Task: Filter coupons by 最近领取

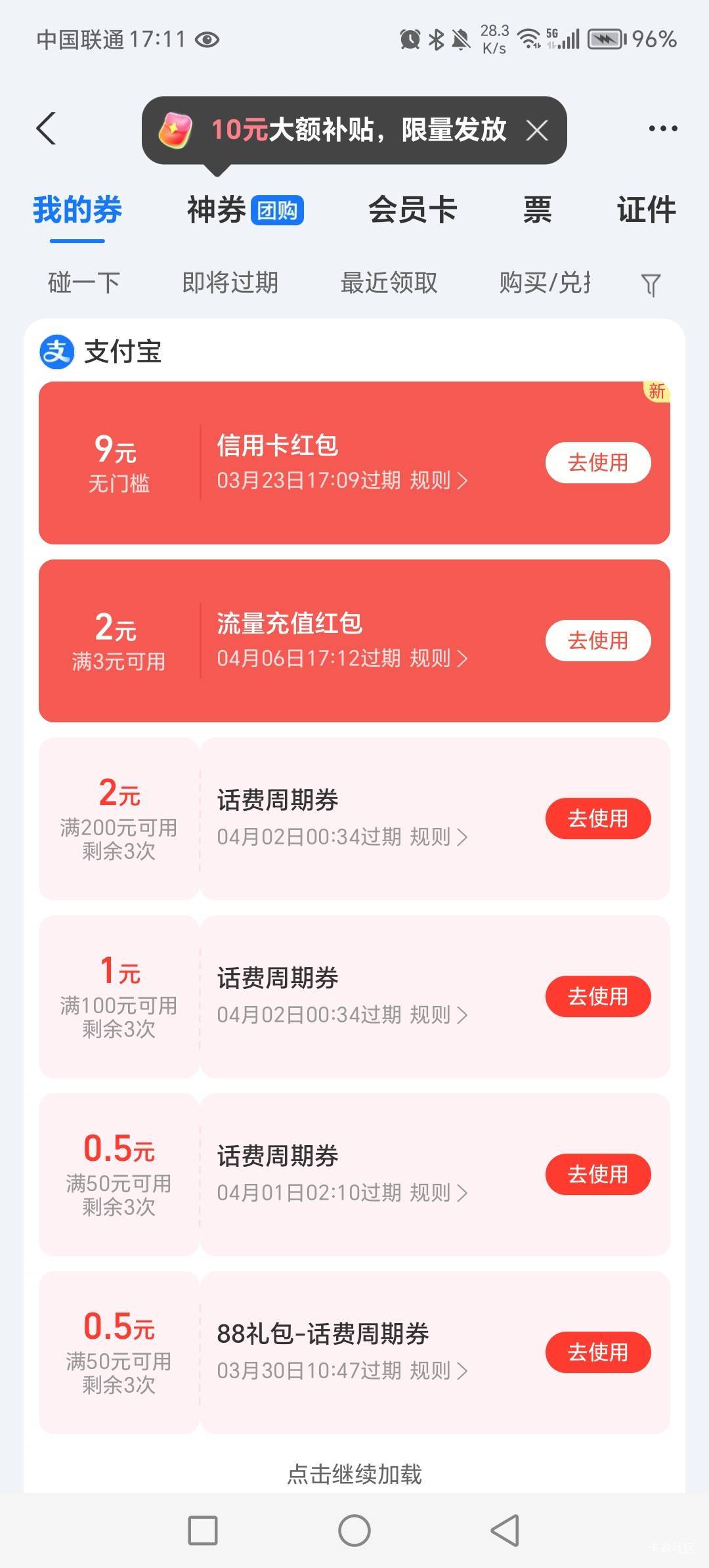Action: [x=389, y=283]
